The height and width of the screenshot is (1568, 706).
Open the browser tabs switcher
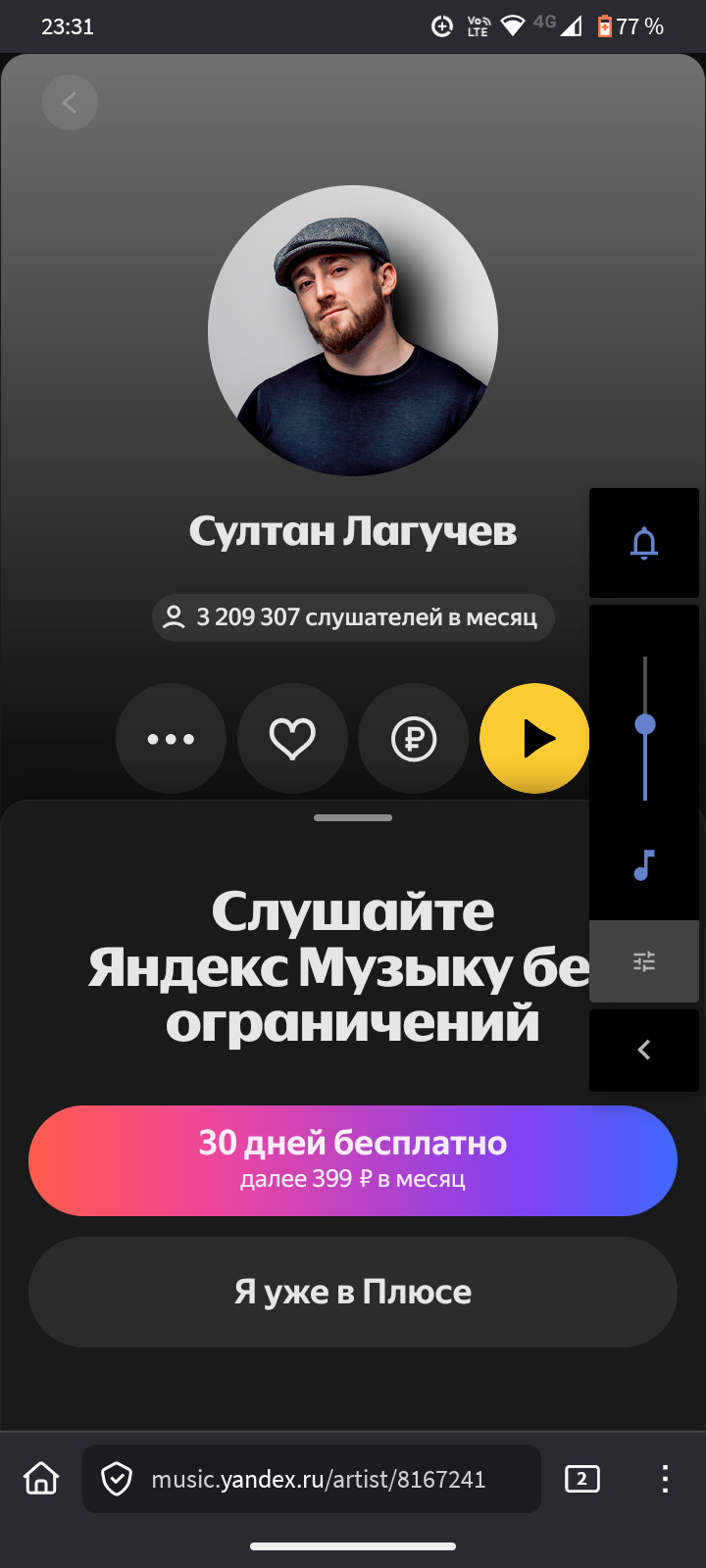[582, 1479]
